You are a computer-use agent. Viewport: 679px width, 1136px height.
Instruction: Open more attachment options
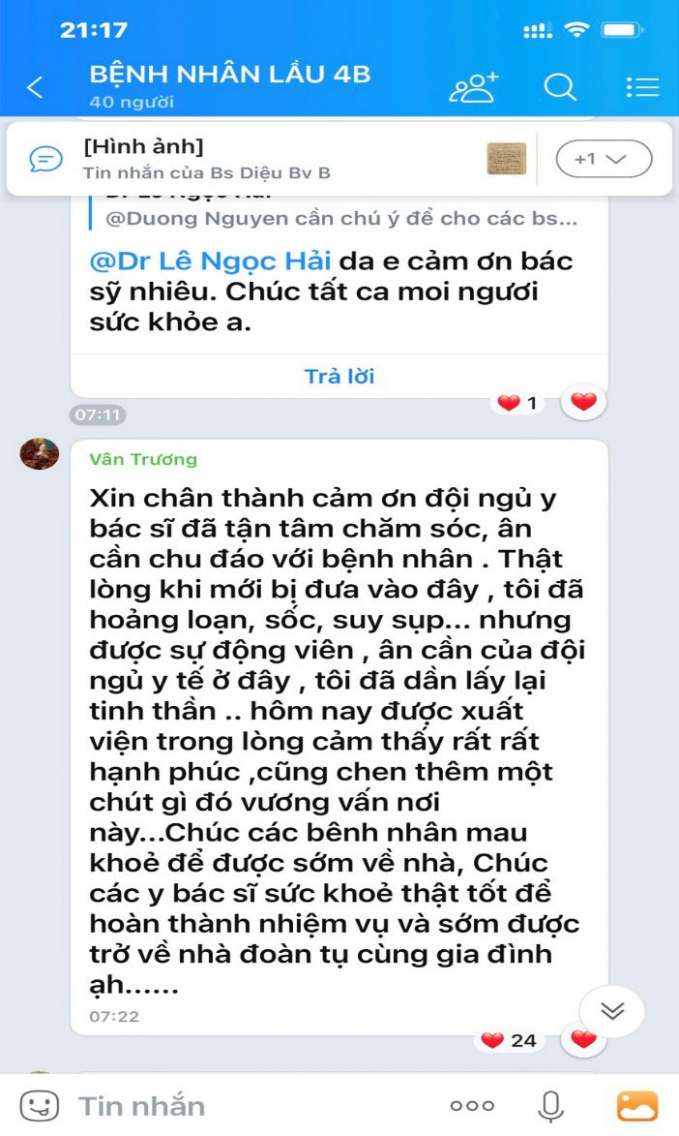point(472,1106)
